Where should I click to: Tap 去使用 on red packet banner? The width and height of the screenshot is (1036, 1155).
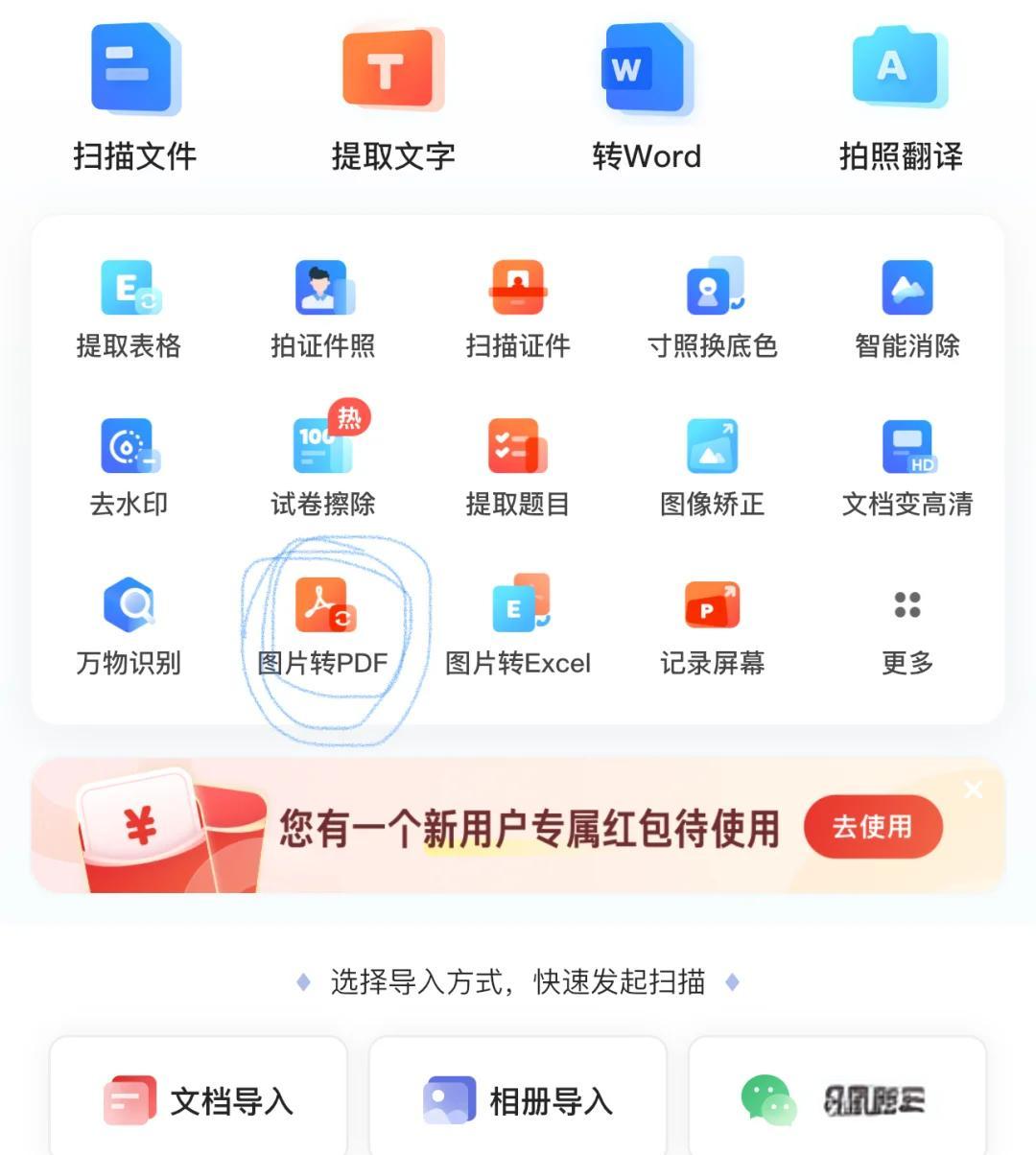tap(872, 826)
